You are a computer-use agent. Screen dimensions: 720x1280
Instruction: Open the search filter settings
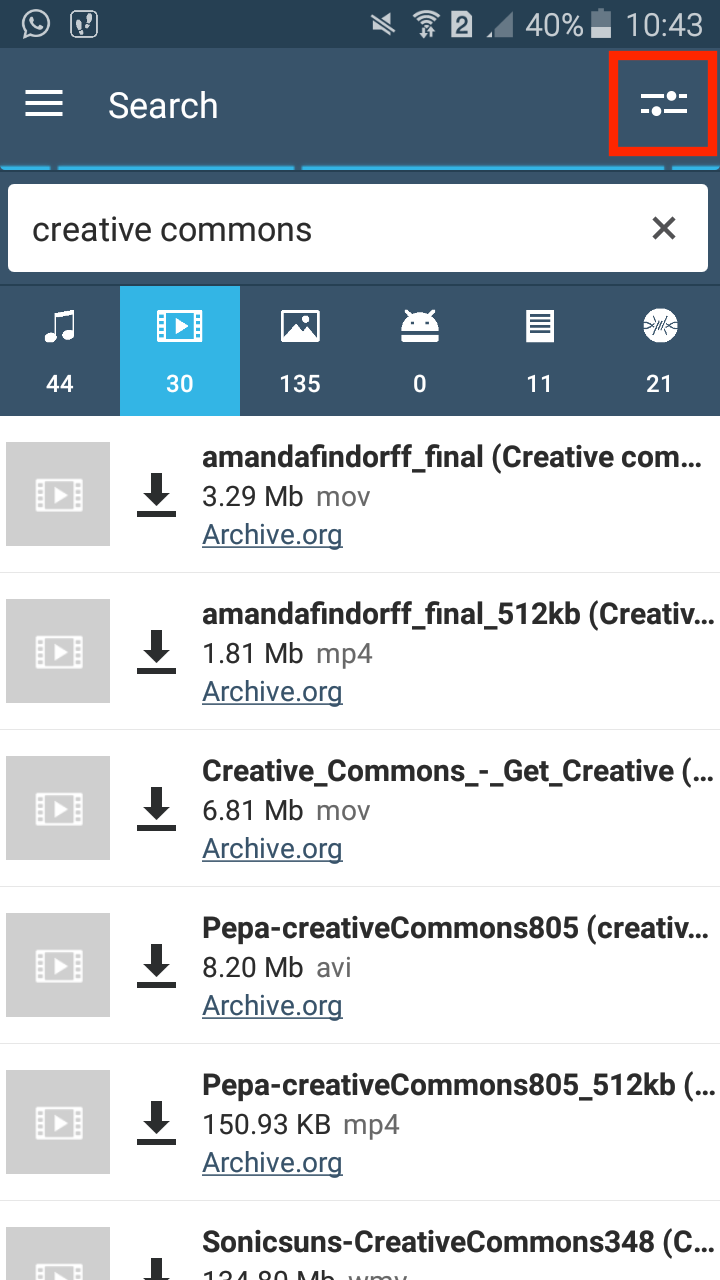(664, 105)
